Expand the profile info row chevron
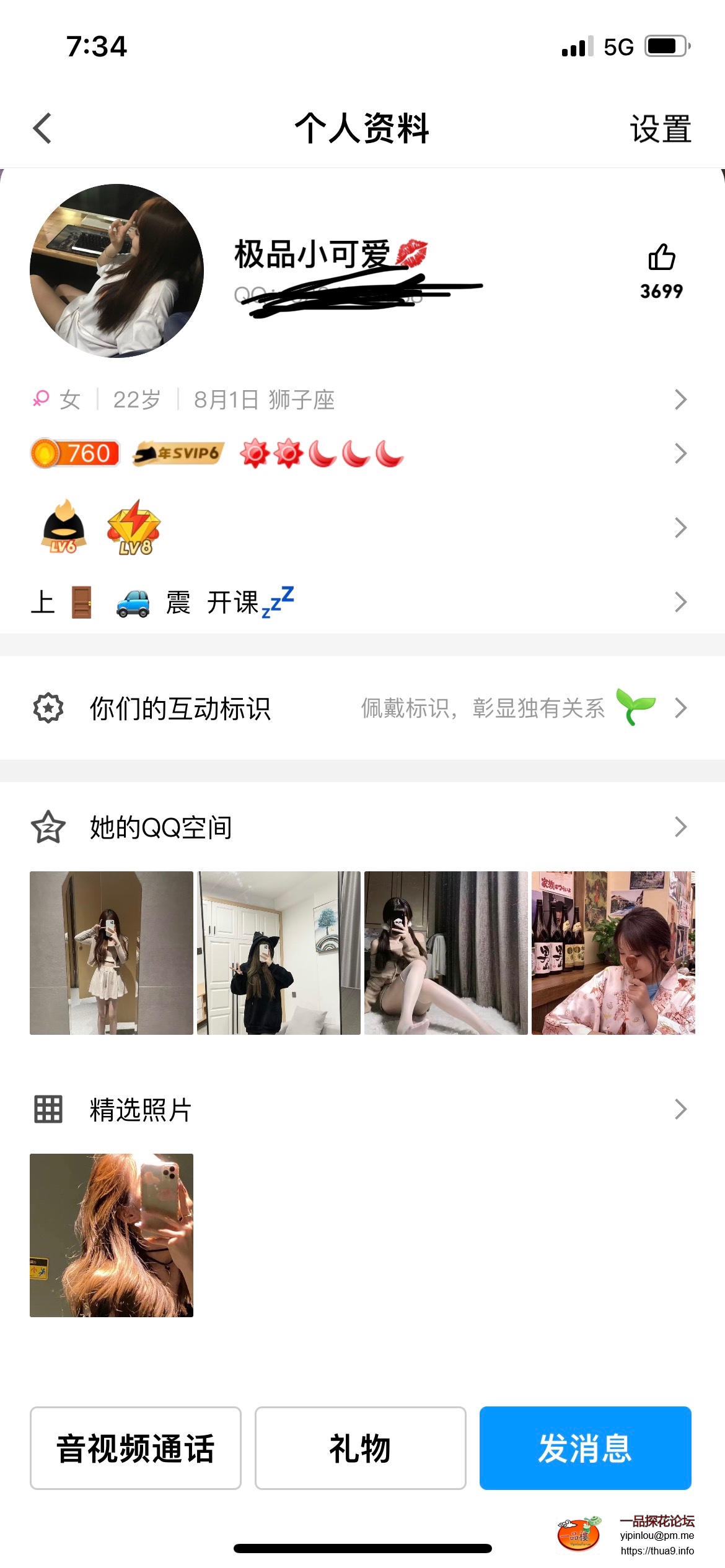Viewport: 725px width, 1568px height. (680, 400)
